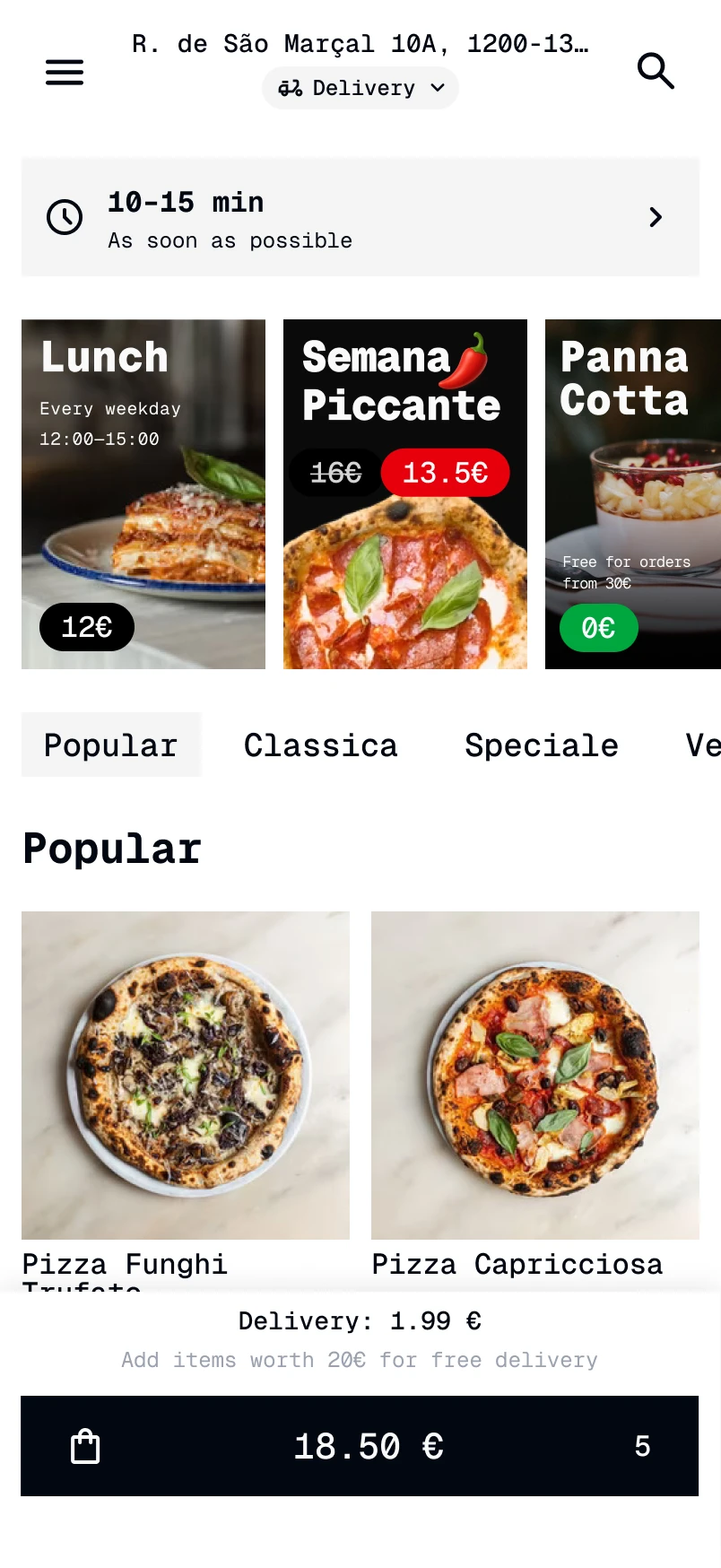721x1568 pixels.
Task: Select the Speciale category tab
Action: coord(541,745)
